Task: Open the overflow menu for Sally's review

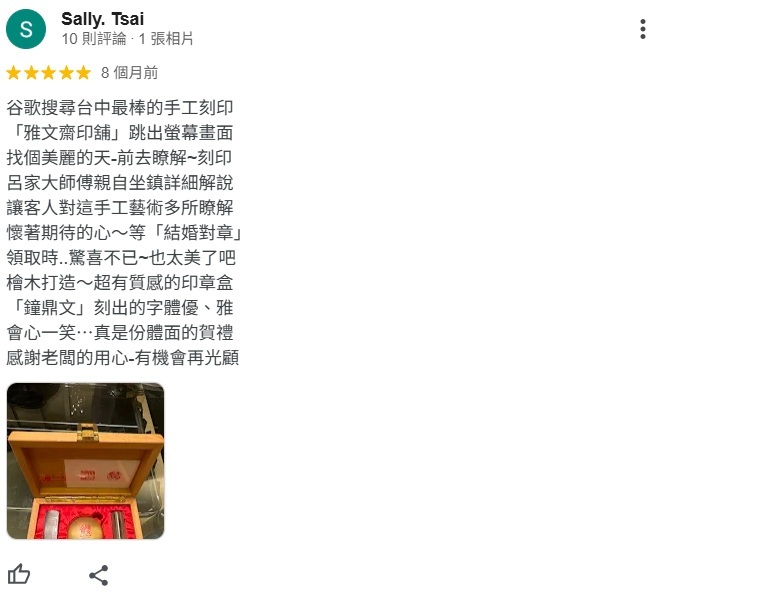Action: pos(643,29)
